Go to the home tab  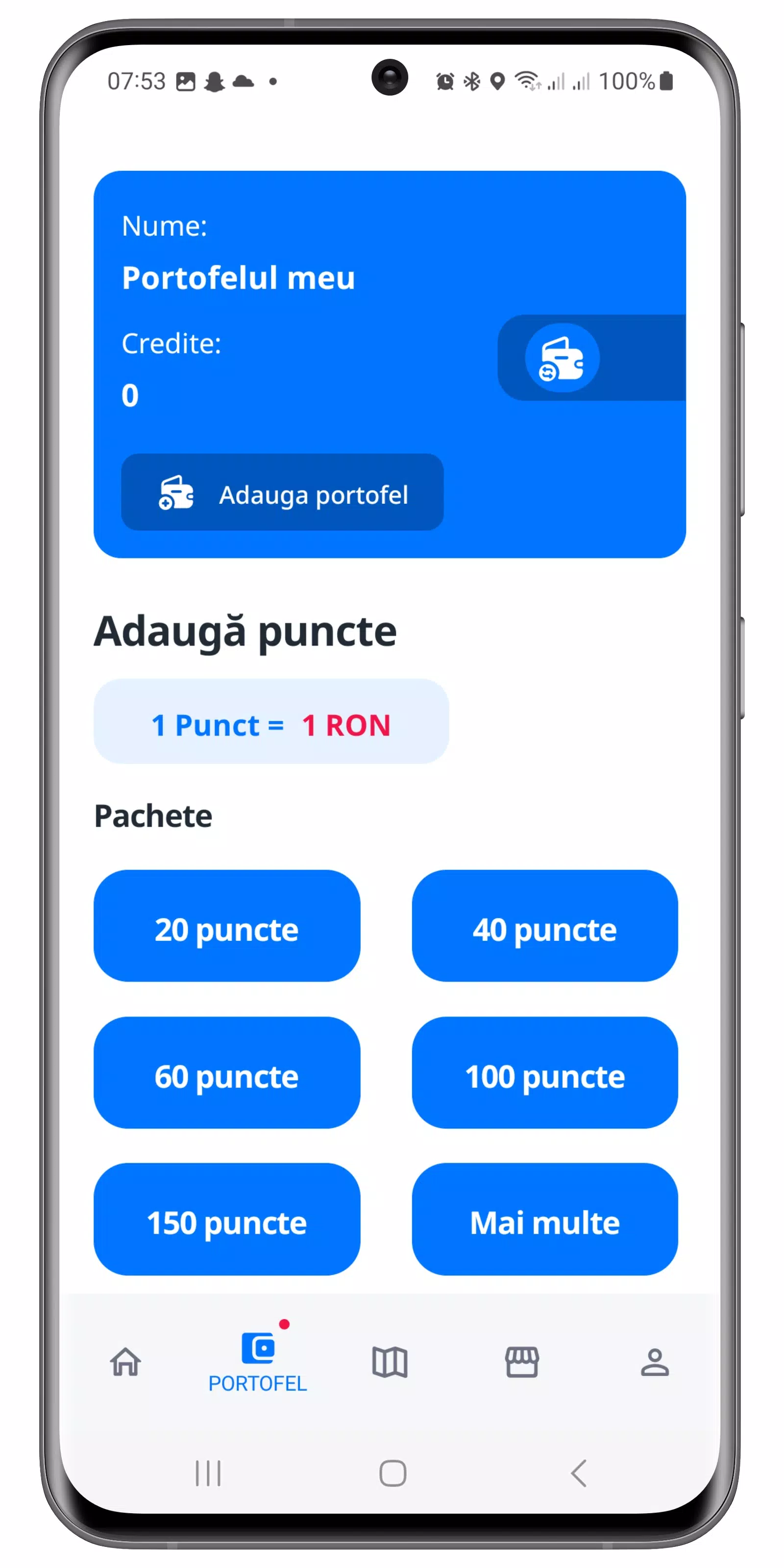125,1362
